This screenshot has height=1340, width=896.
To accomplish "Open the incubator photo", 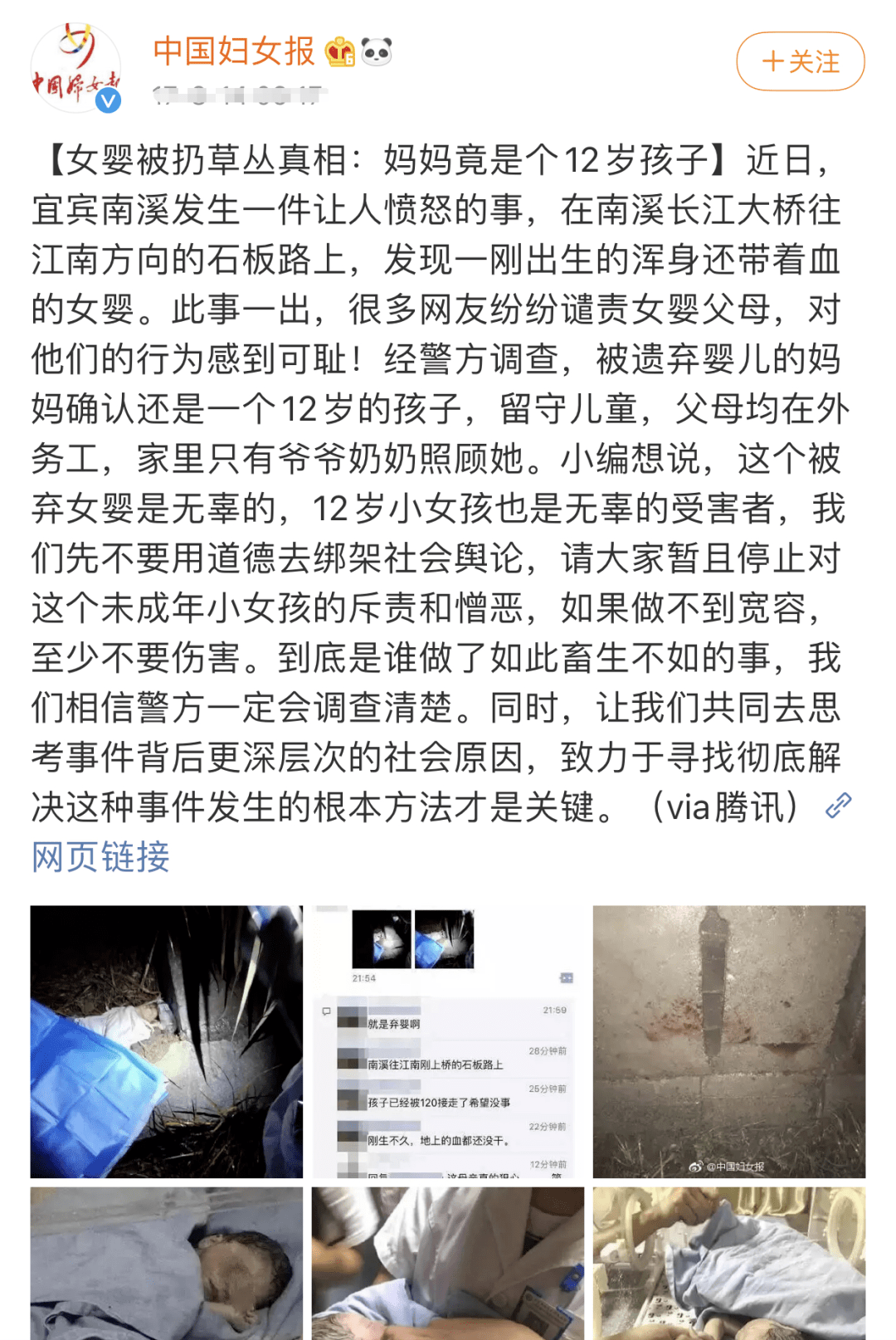I will coord(728,1263).
